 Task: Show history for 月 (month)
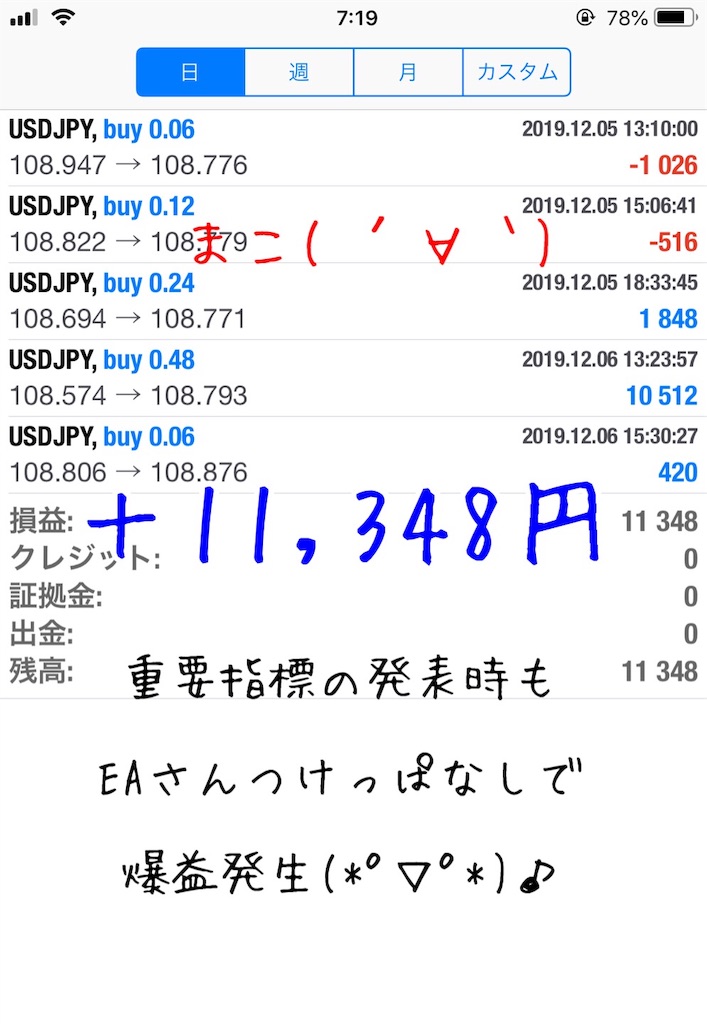coord(408,73)
